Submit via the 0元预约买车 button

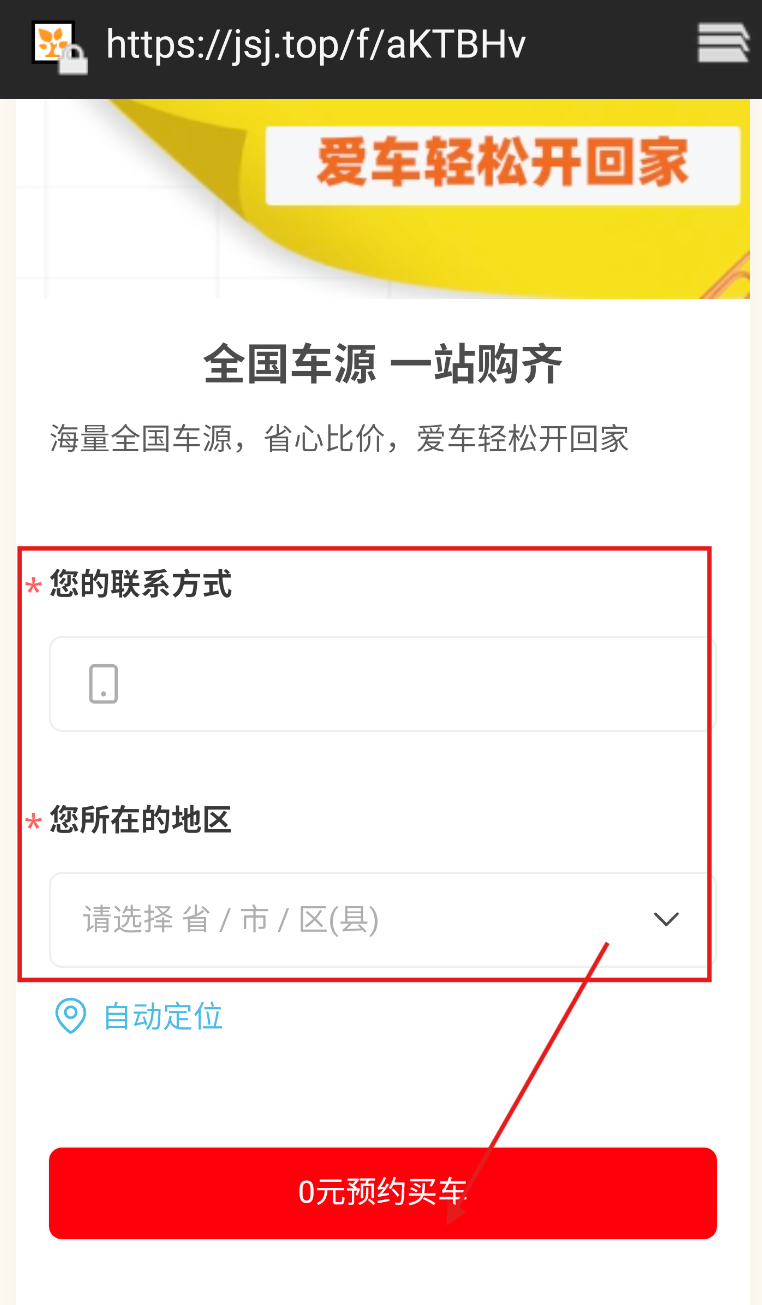383,1193
